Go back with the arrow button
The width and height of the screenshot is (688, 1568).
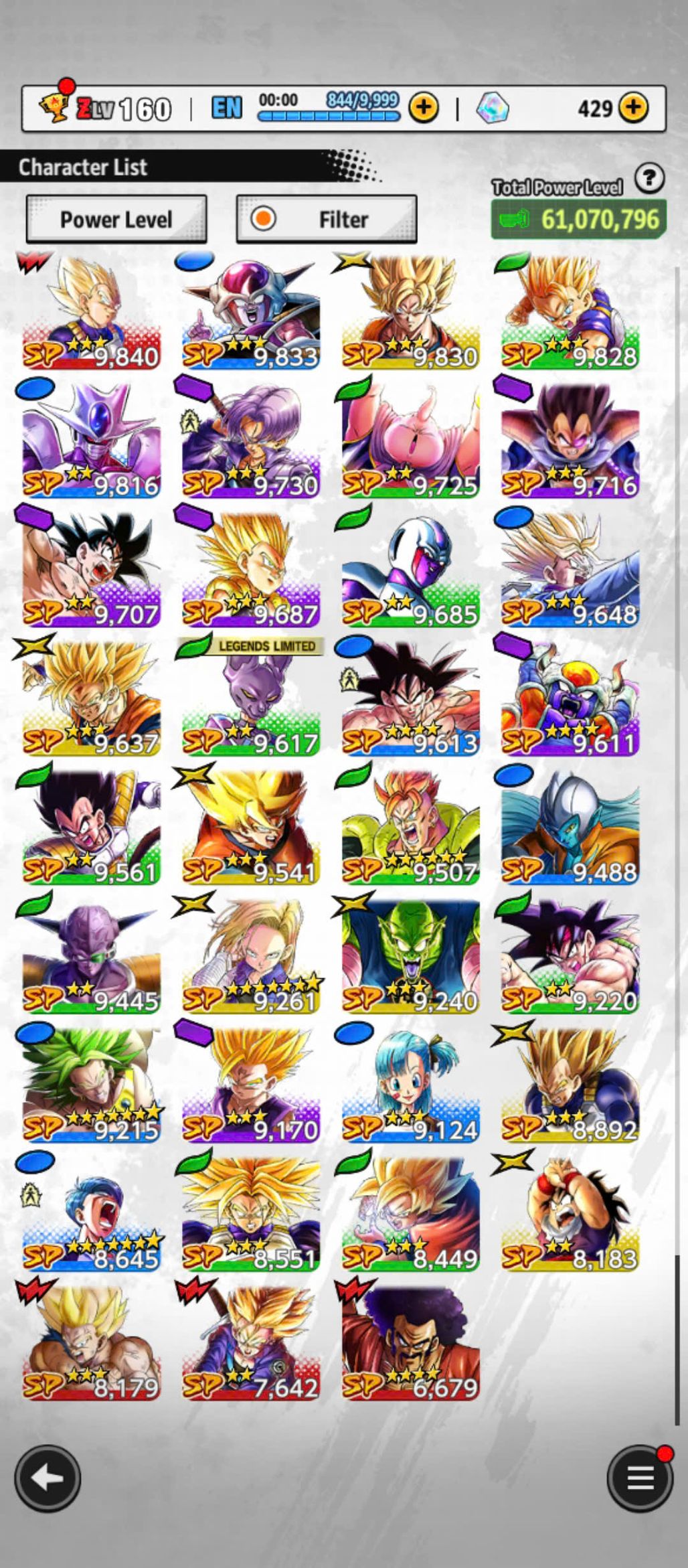[48, 1478]
